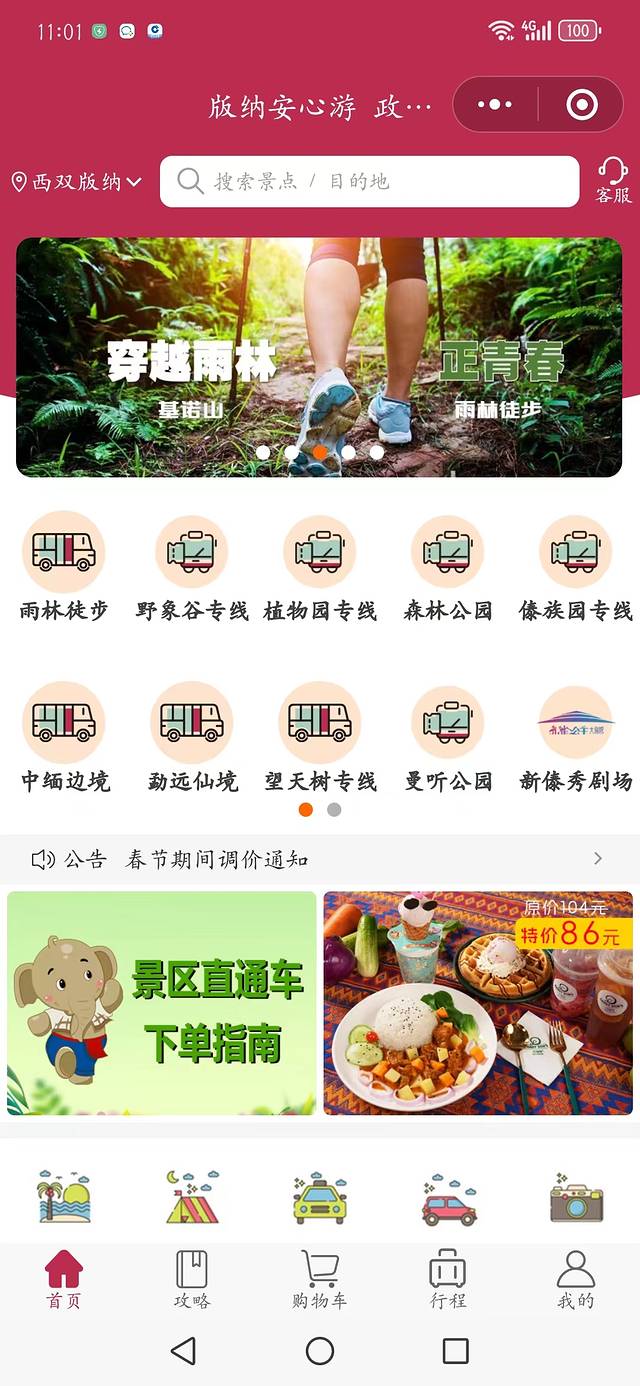640x1386 pixels.
Task: Expand the 西双版纳 location dropdown
Action: pos(77,182)
